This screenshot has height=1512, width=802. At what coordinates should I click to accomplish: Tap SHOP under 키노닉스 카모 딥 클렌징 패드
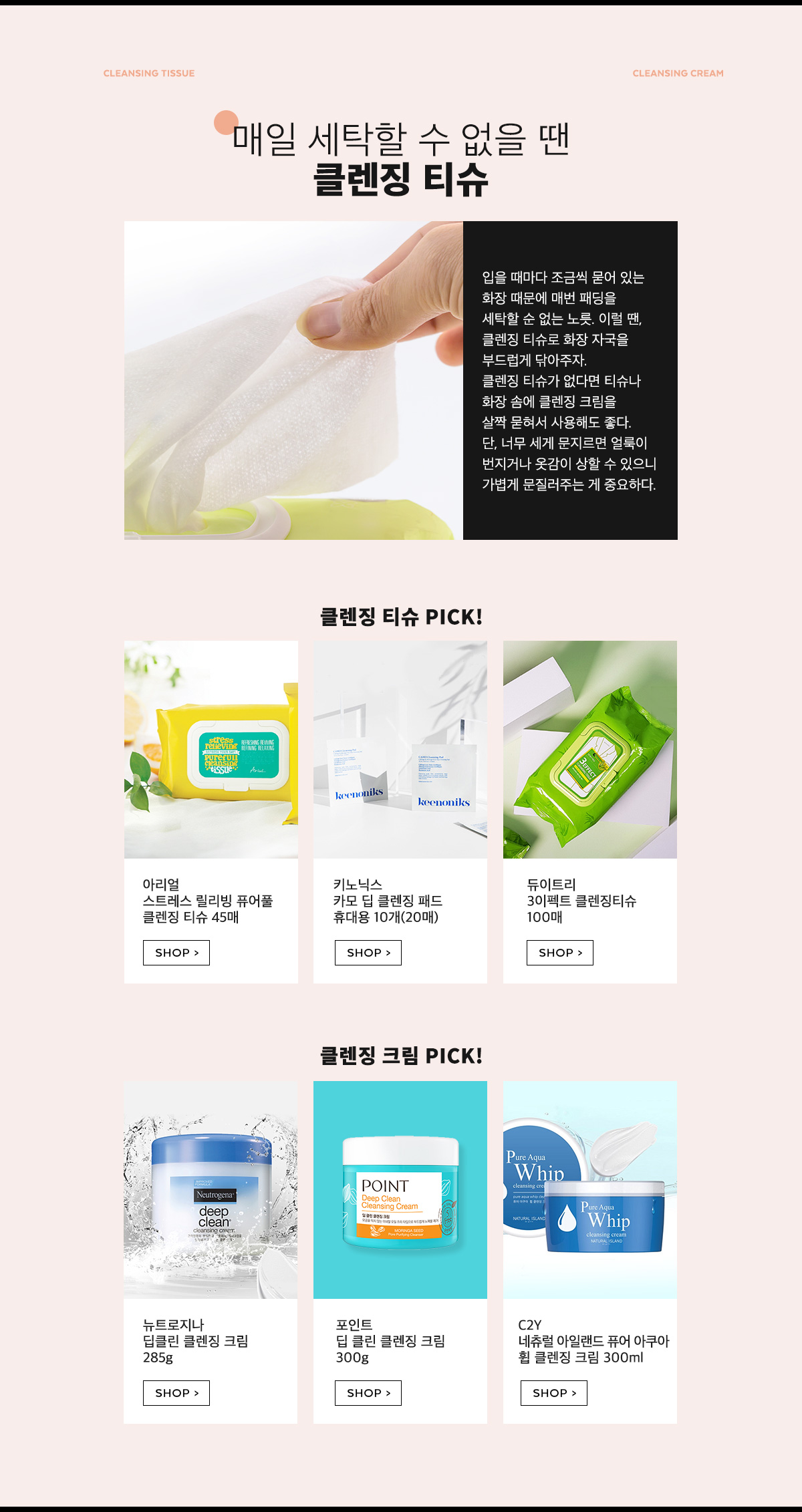(368, 953)
